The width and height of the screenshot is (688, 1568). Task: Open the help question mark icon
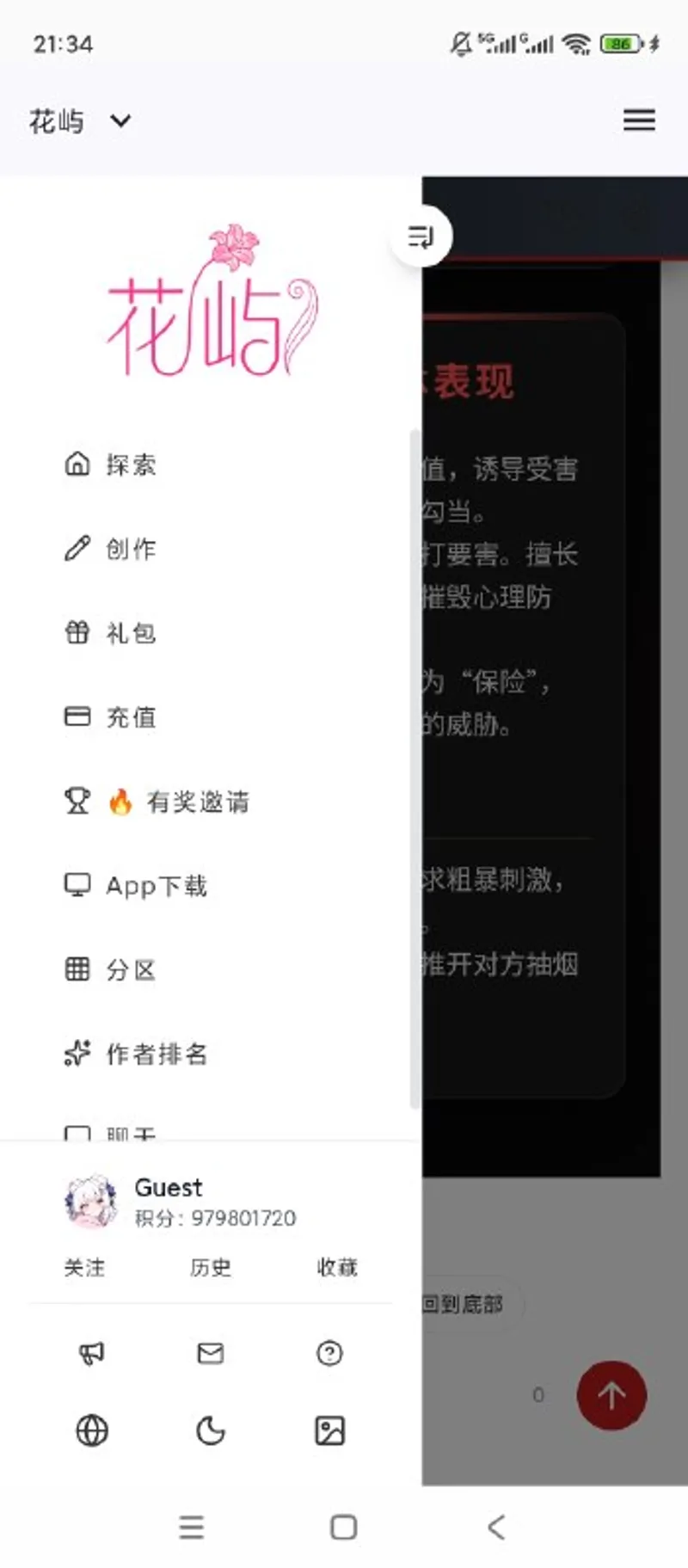click(329, 1353)
